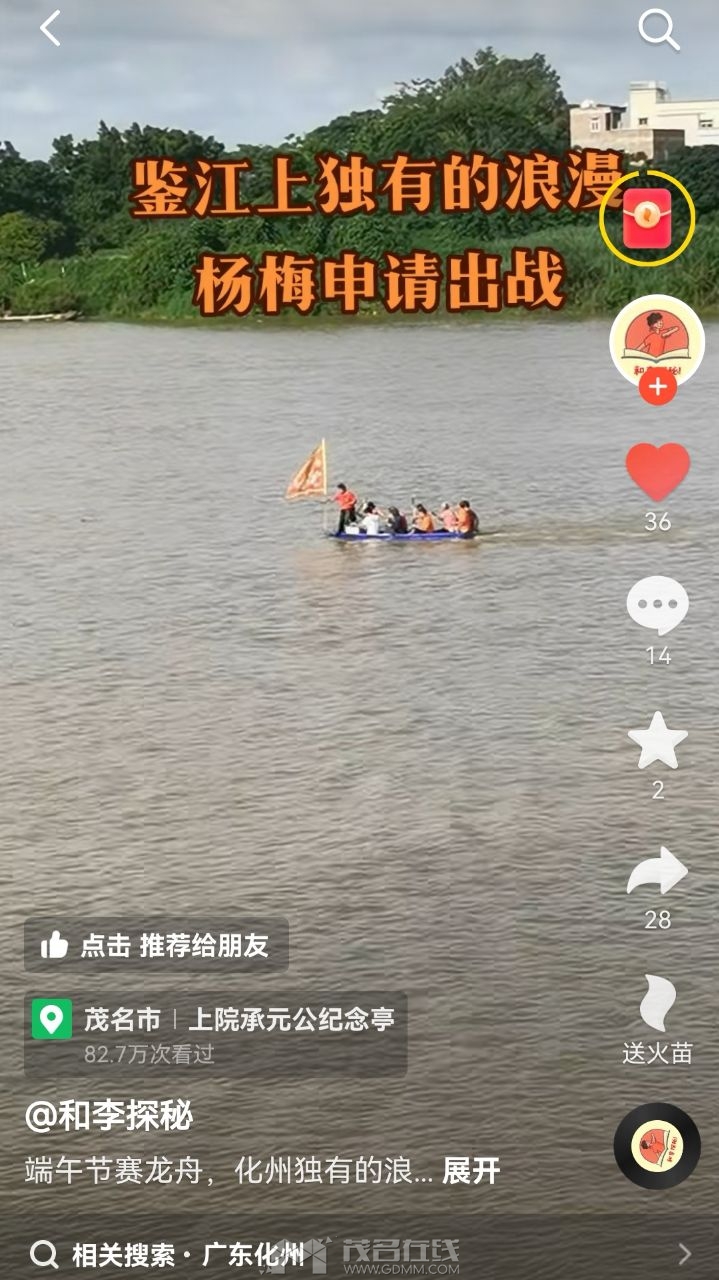Open the comments section

coord(657,606)
